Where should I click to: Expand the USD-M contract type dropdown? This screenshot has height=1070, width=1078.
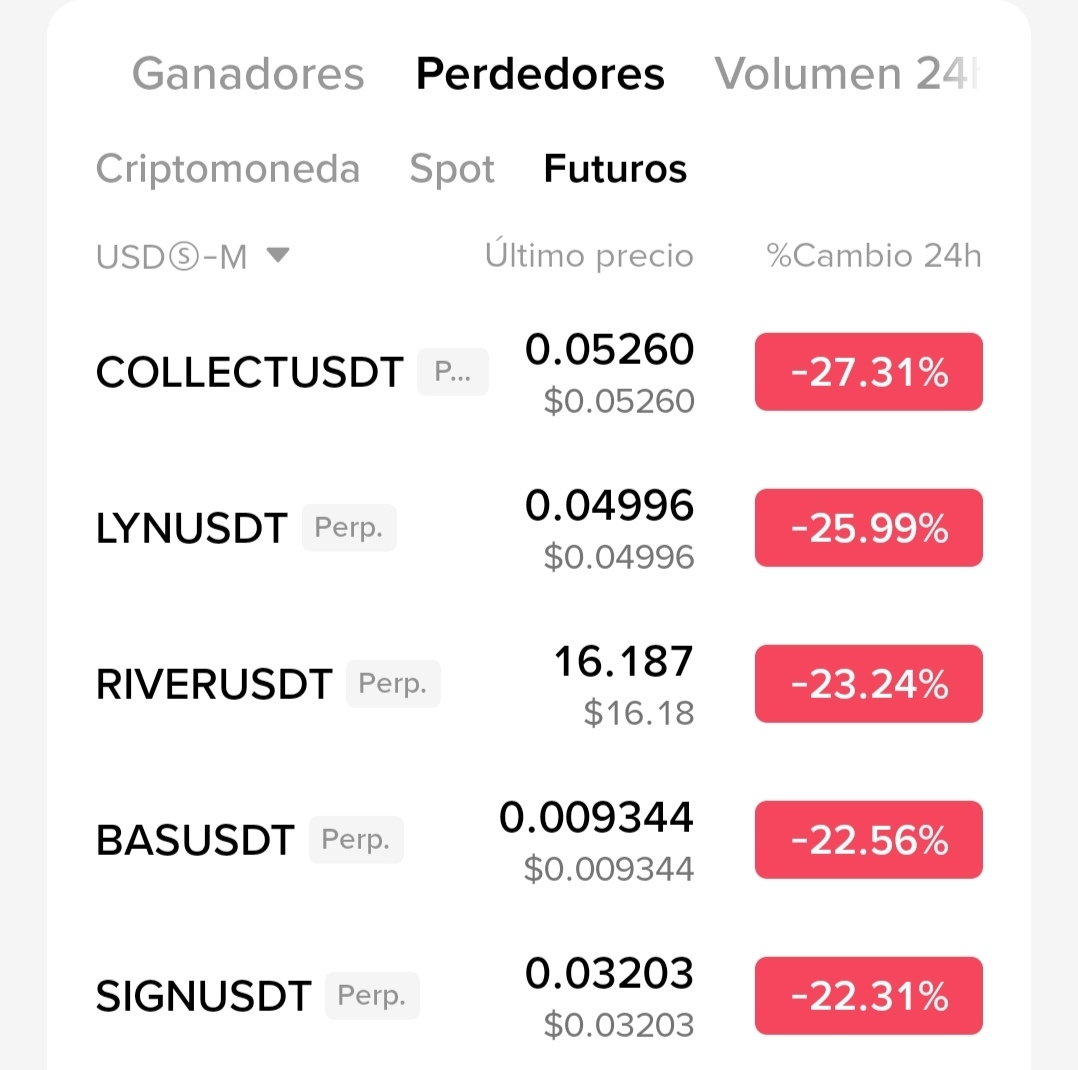[x=192, y=257]
